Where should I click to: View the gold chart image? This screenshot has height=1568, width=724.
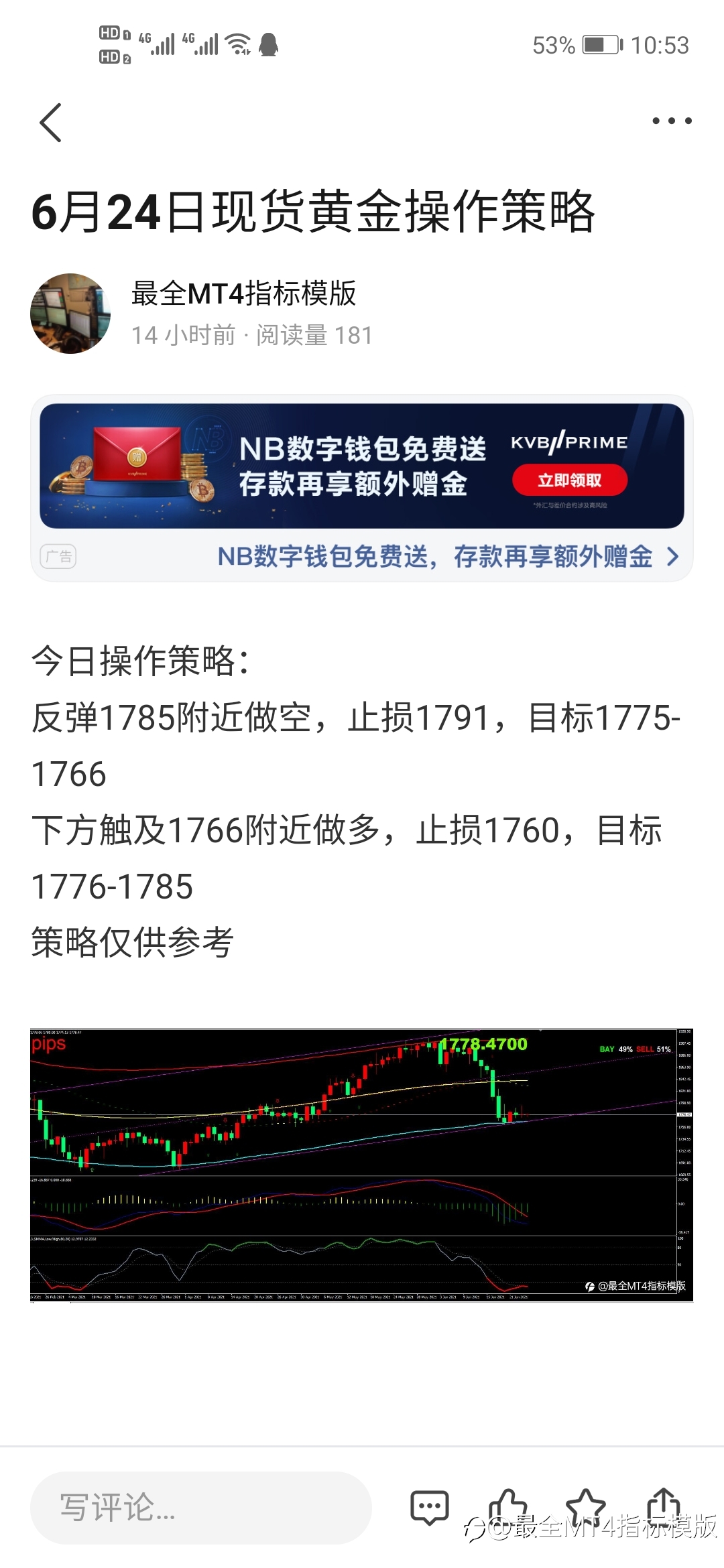362,1165
